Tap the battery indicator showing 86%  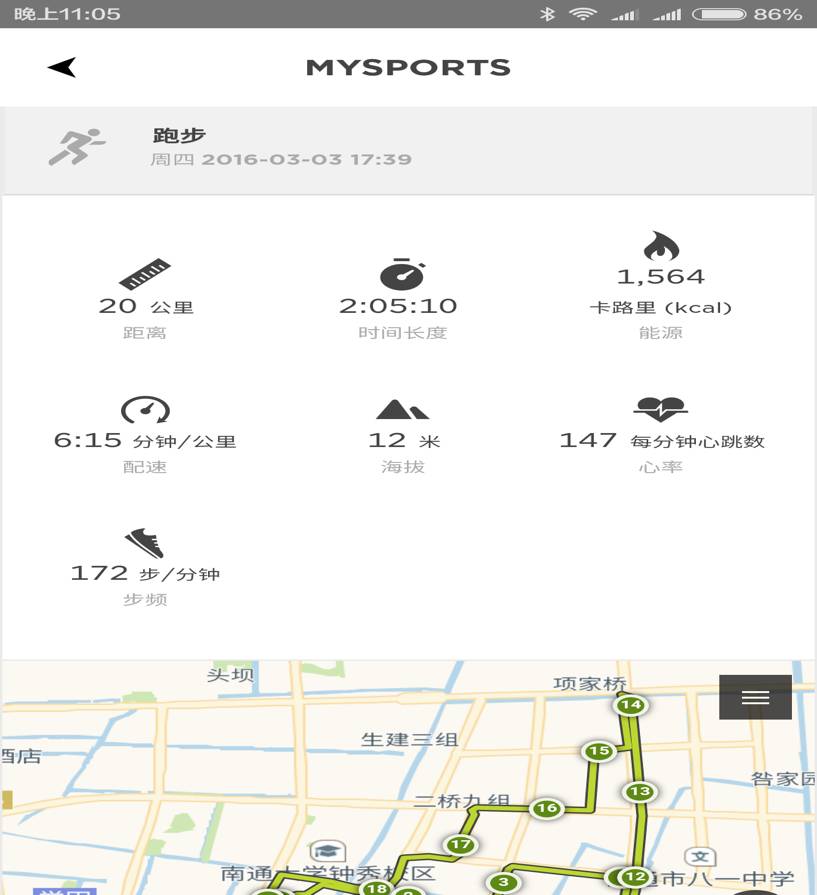click(x=718, y=14)
